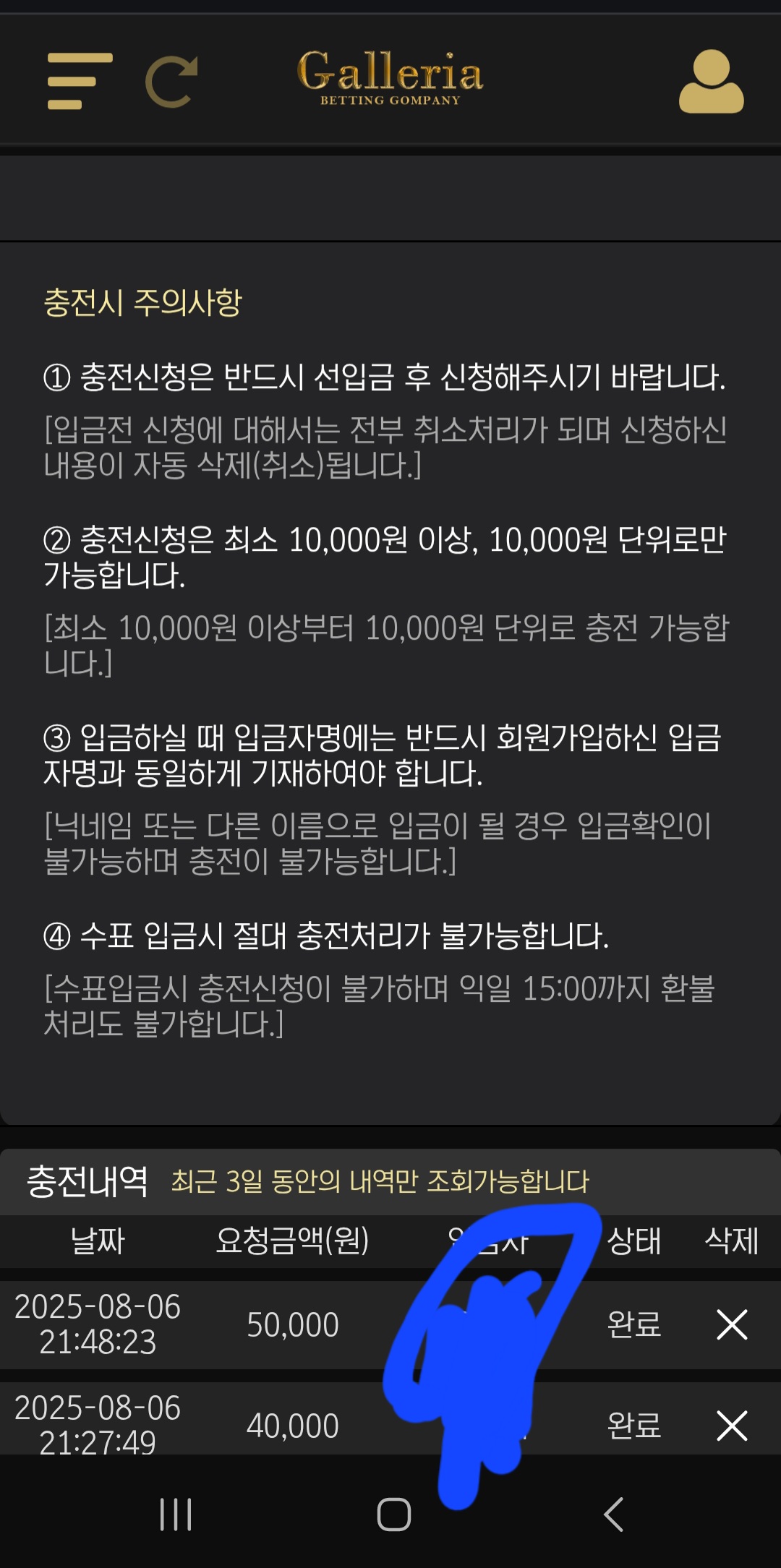Go back using the system back button
This screenshot has width=781, height=1568.
point(613,1514)
